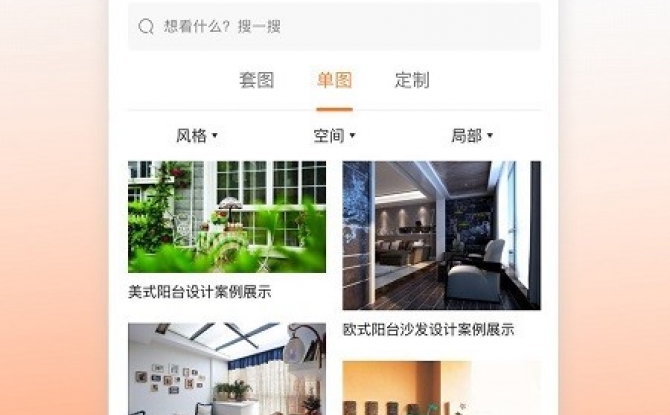Image resolution: width=670 pixels, height=415 pixels.
Task: Open the orange-toned room image card
Action: [441, 388]
